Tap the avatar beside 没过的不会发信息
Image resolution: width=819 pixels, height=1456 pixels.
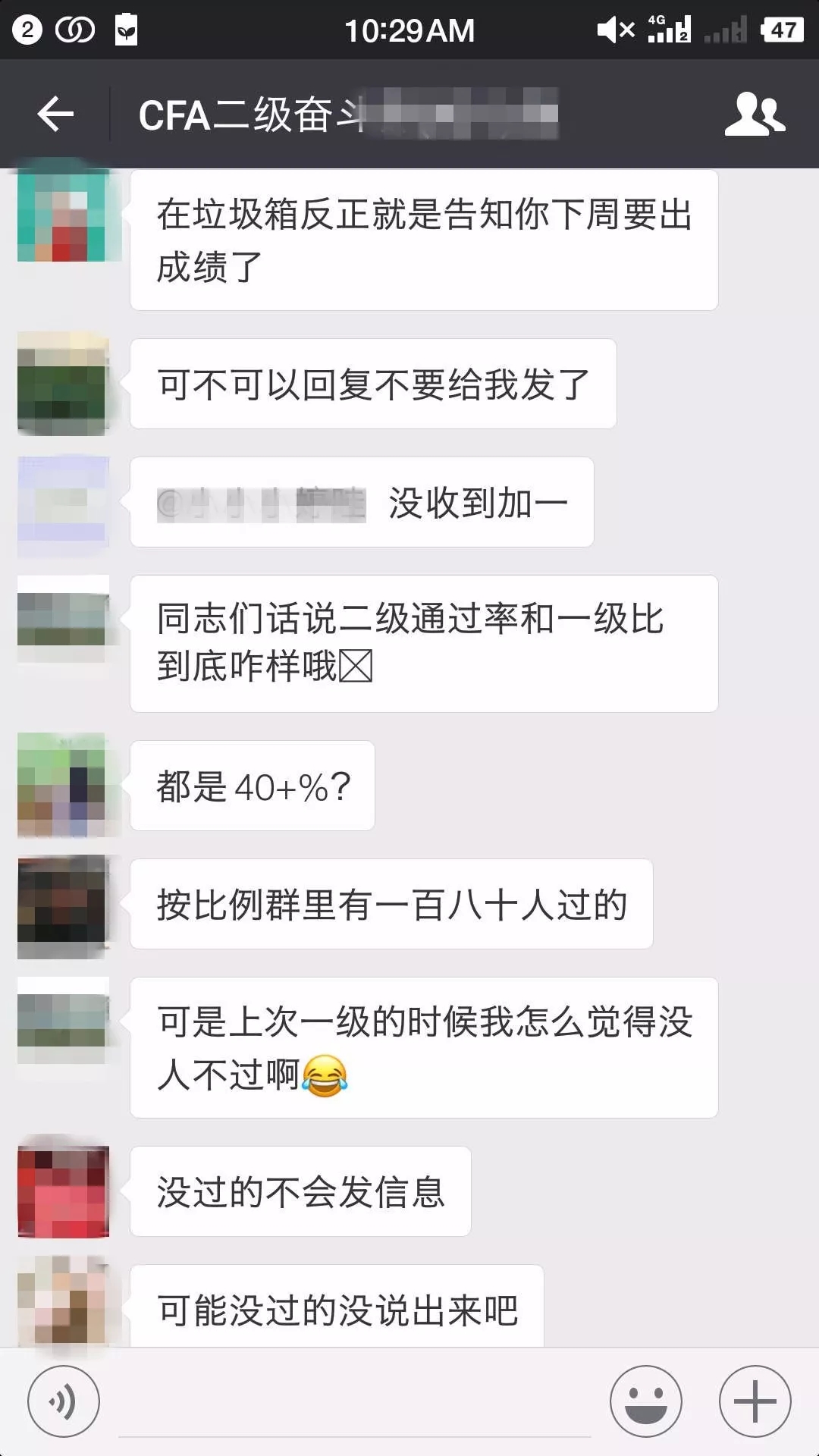point(63,1192)
